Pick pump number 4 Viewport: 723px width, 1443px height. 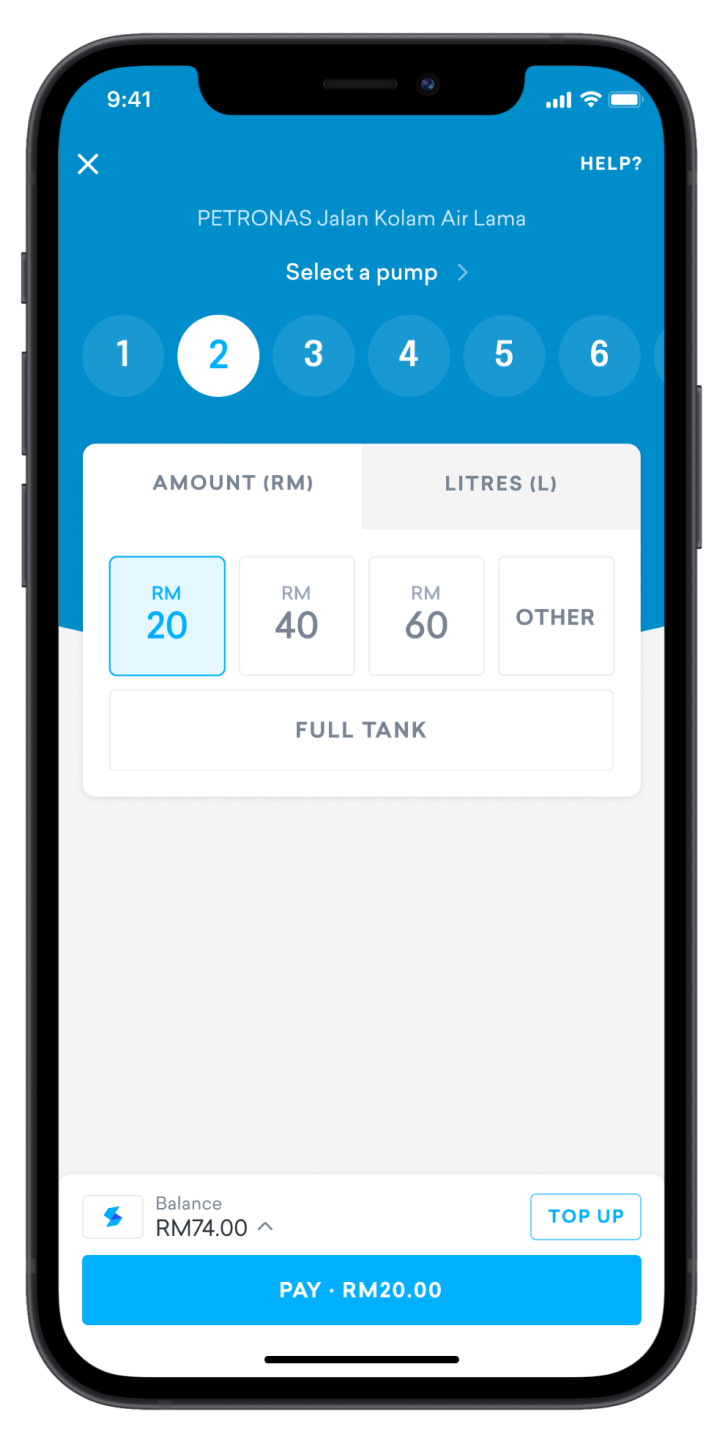(x=408, y=354)
